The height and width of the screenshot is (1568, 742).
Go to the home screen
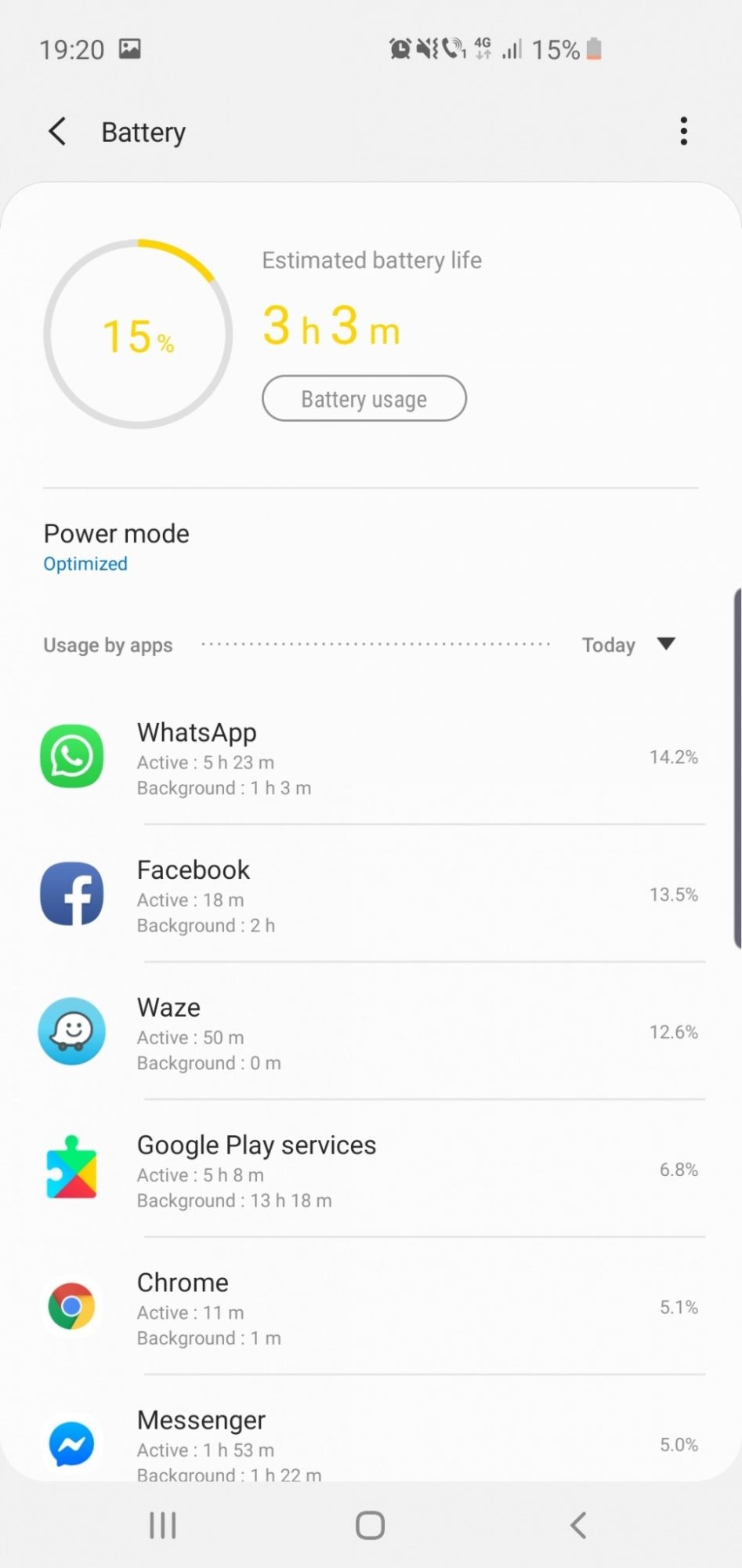pyautogui.click(x=370, y=1525)
